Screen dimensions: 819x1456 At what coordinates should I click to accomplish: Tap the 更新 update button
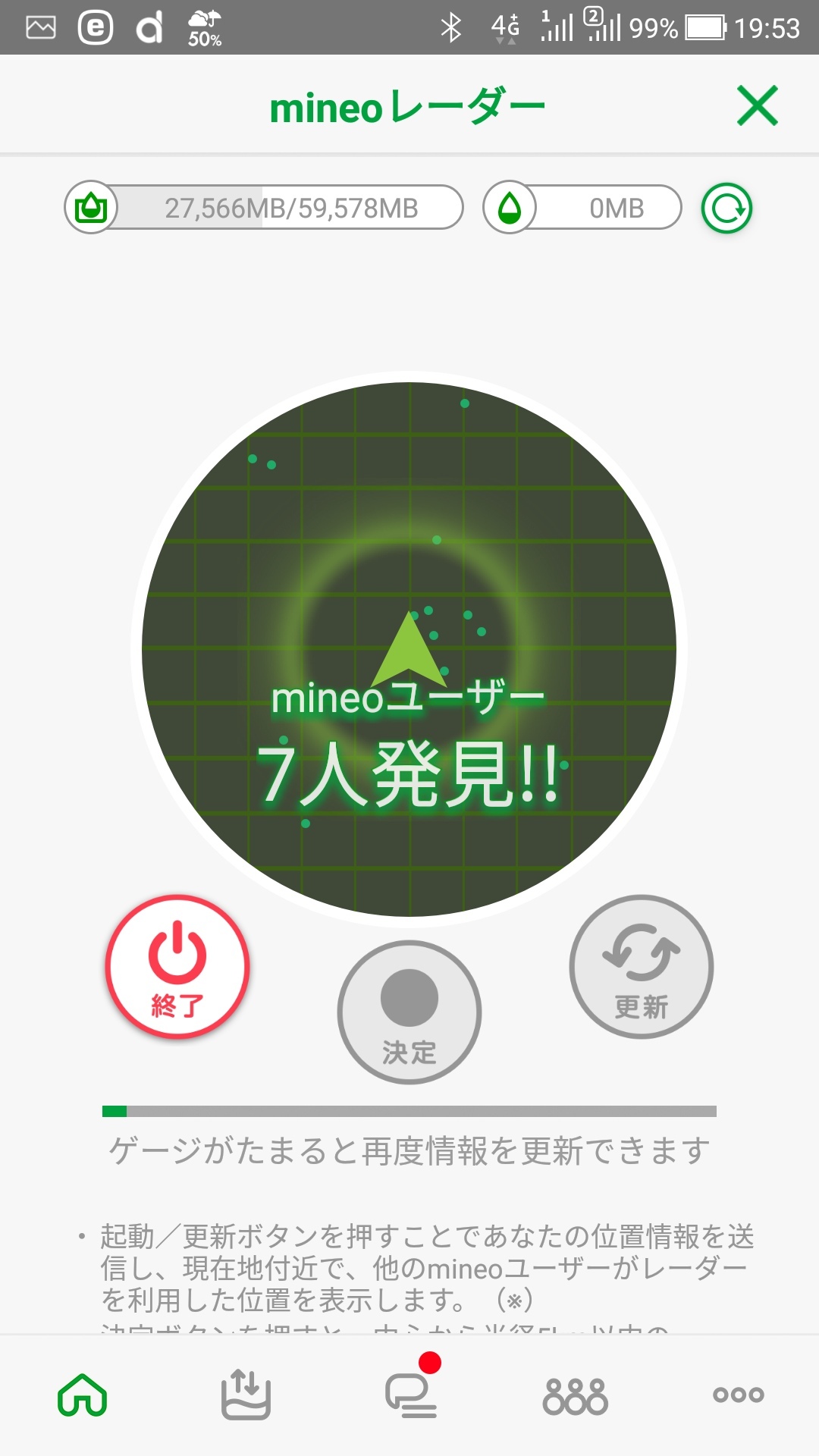[x=642, y=967]
